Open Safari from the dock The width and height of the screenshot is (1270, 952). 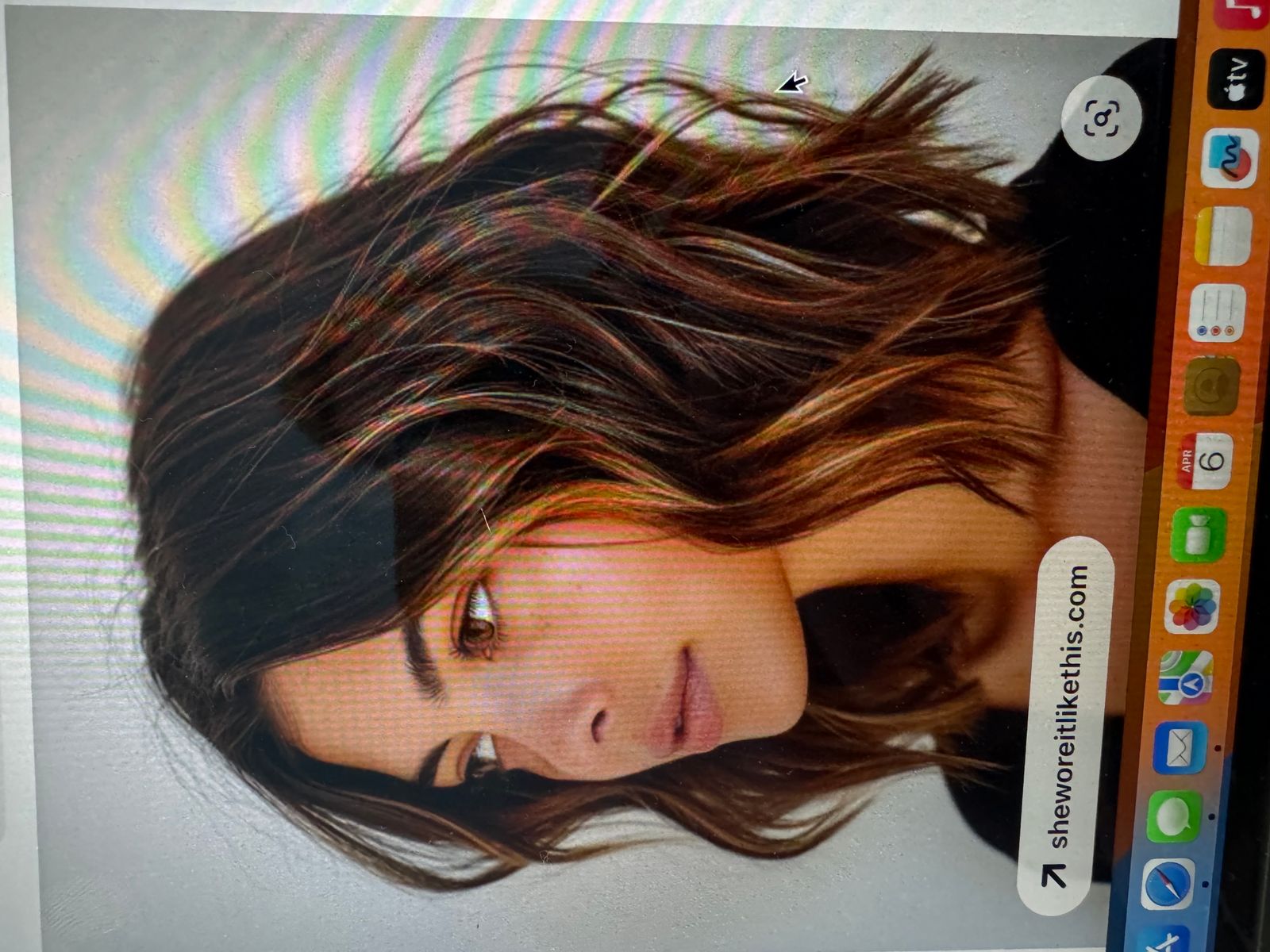point(1167,881)
